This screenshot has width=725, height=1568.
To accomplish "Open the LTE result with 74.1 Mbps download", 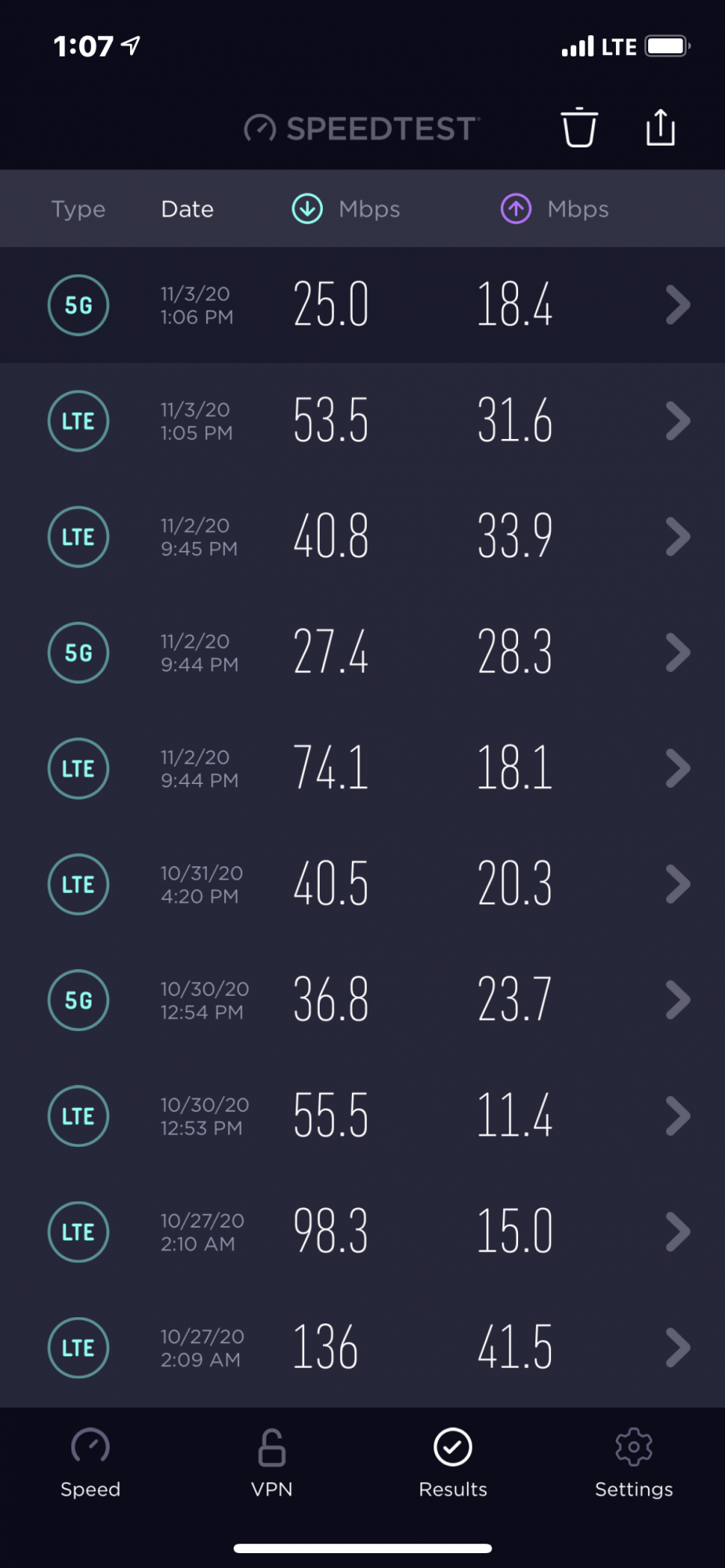I will click(x=362, y=768).
